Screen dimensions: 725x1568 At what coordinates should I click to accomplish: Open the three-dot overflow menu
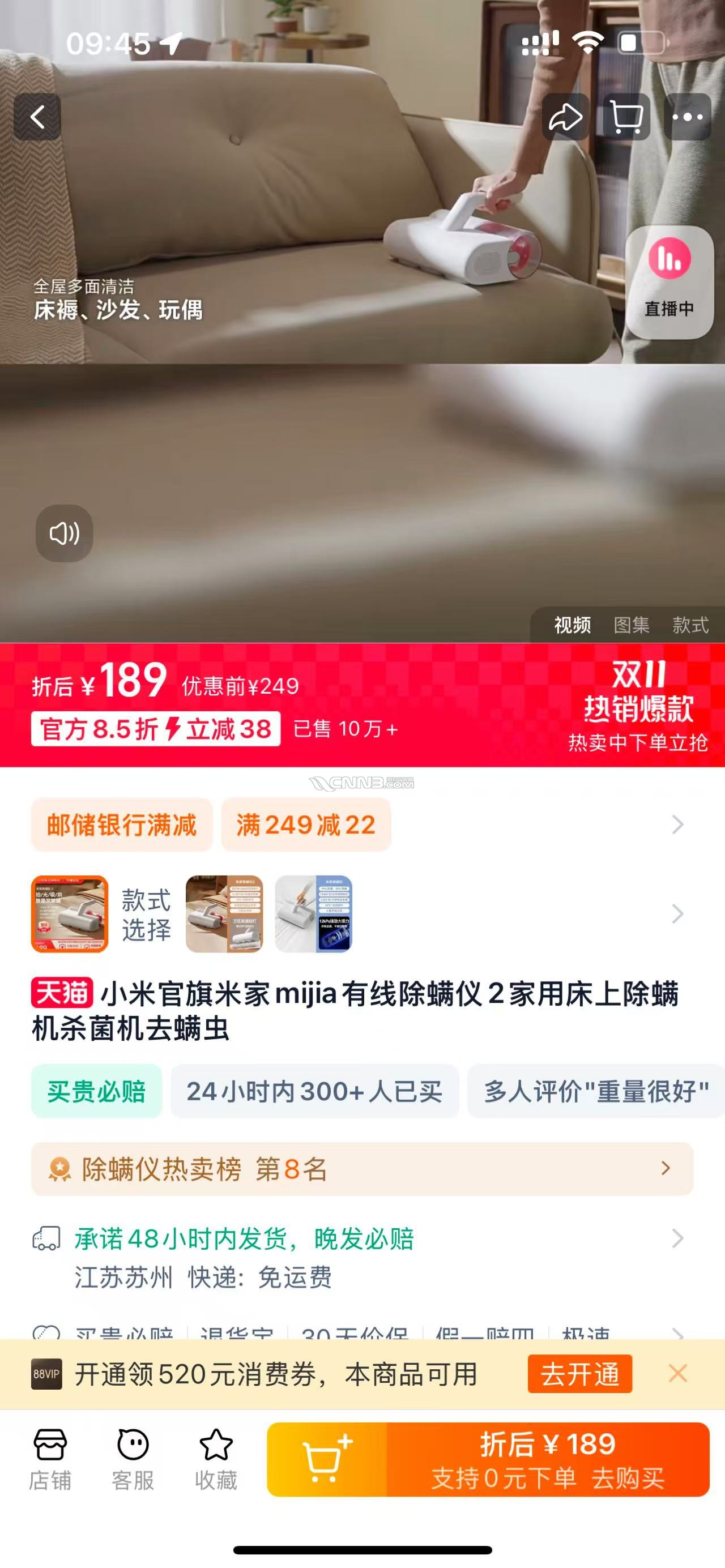(x=688, y=117)
